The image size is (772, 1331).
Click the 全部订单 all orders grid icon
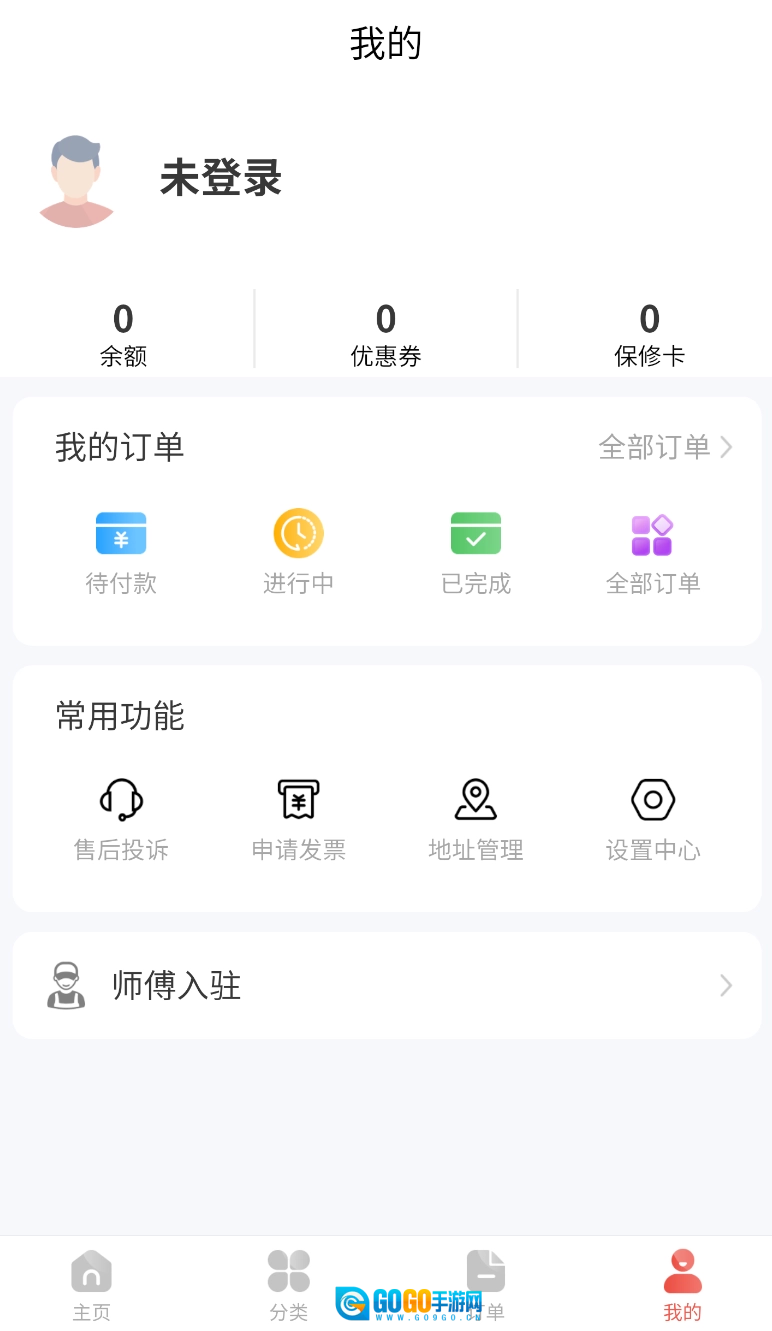[x=653, y=532]
